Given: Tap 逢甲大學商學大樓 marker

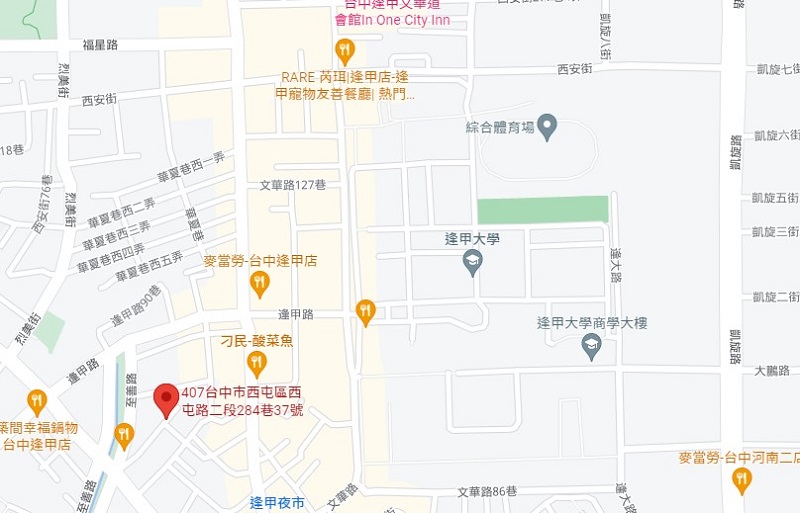Looking at the screenshot, I should click(591, 347).
